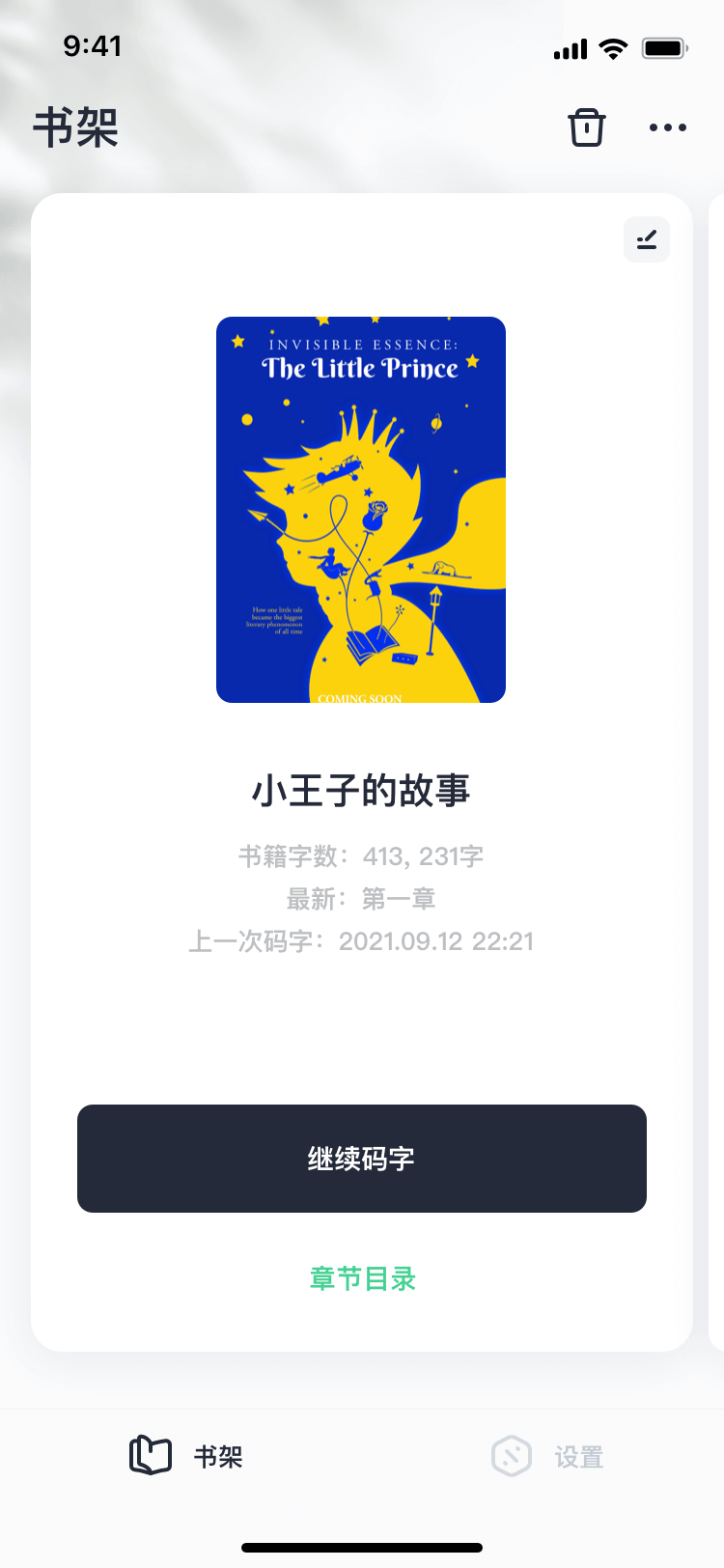This screenshot has height=1568, width=724.
Task: Open the 设置 settings icon in the bottom bar
Action: pos(513,1458)
